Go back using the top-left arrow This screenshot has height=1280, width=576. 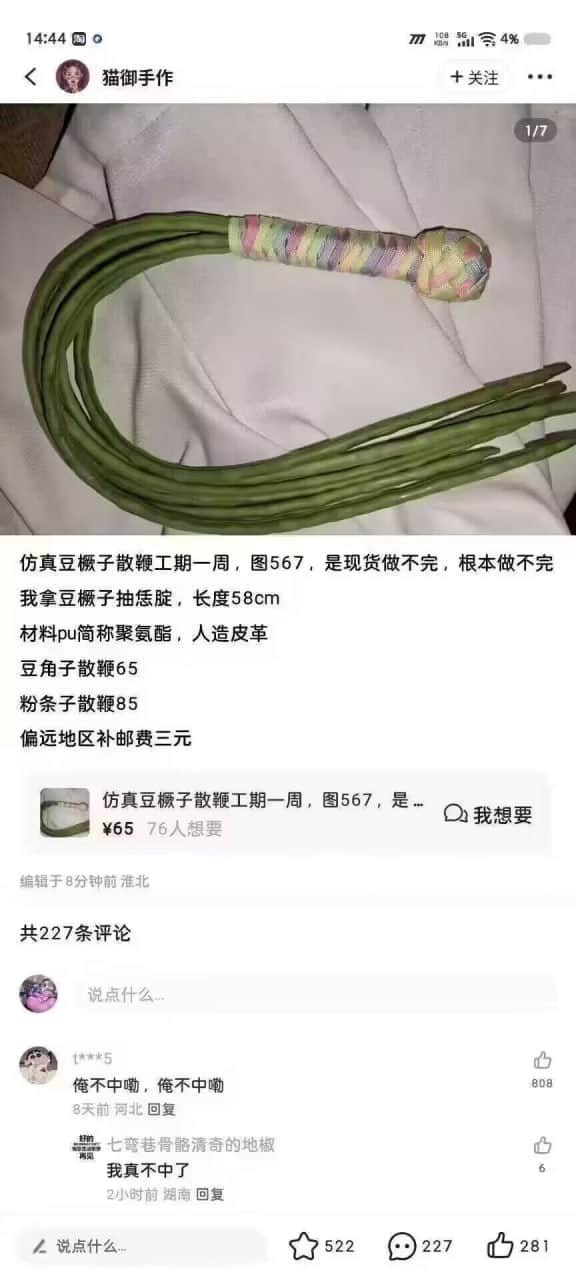click(x=31, y=77)
